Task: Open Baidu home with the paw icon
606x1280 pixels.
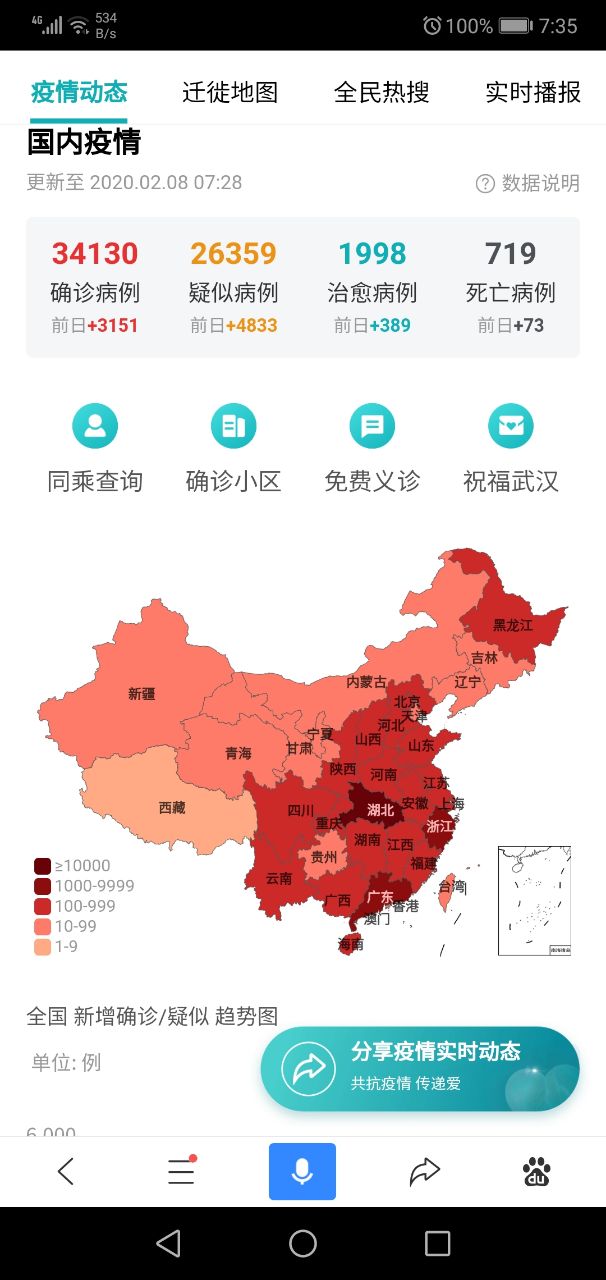Action: point(537,1171)
